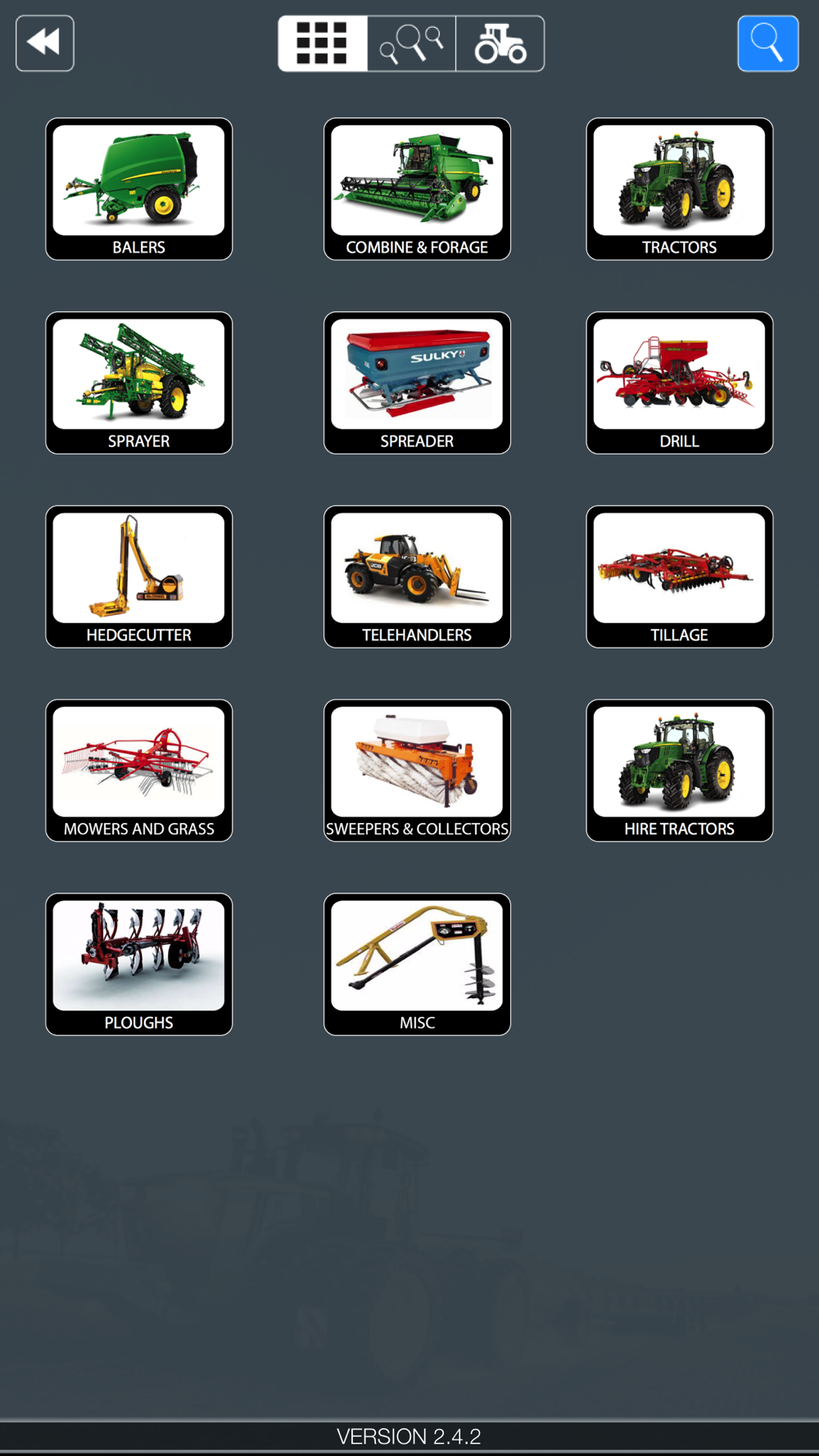Image resolution: width=819 pixels, height=1456 pixels.
Task: Browse the Sprayer category
Action: (139, 383)
